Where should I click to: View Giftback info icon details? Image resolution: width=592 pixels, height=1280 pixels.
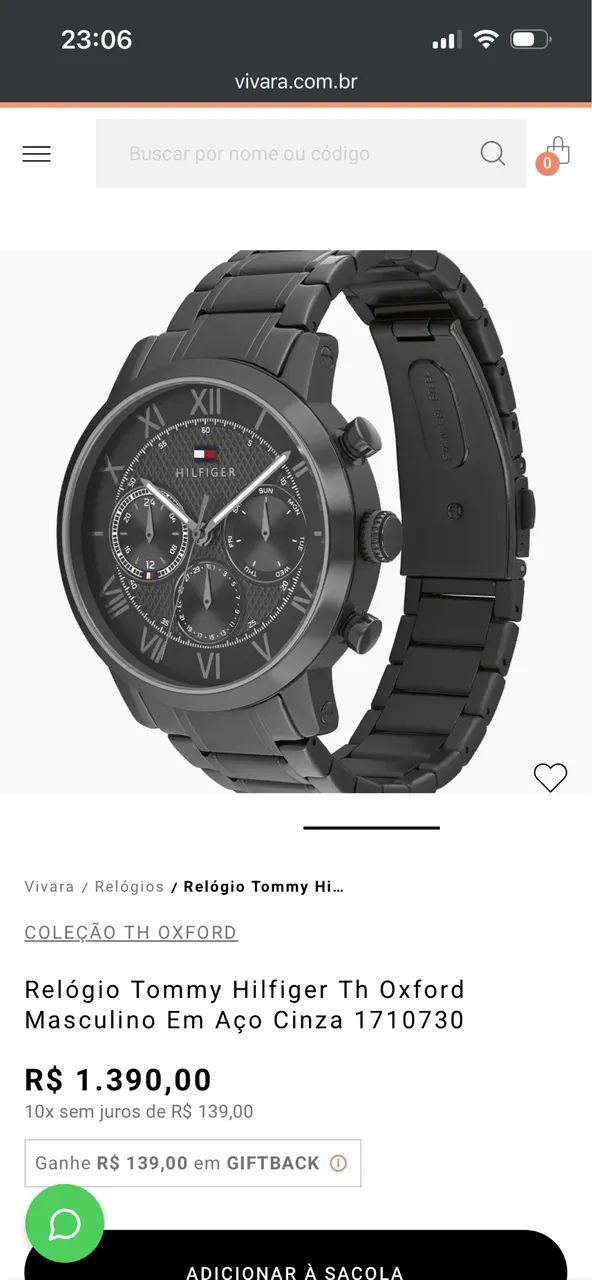(x=338, y=1163)
